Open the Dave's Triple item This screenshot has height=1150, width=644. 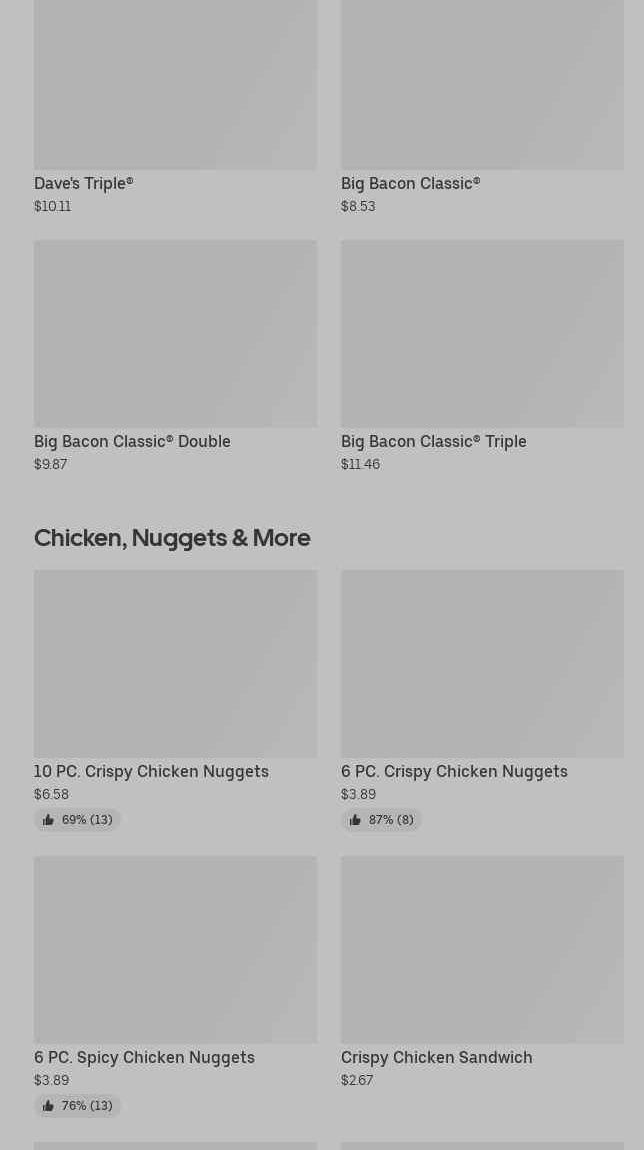point(175,107)
